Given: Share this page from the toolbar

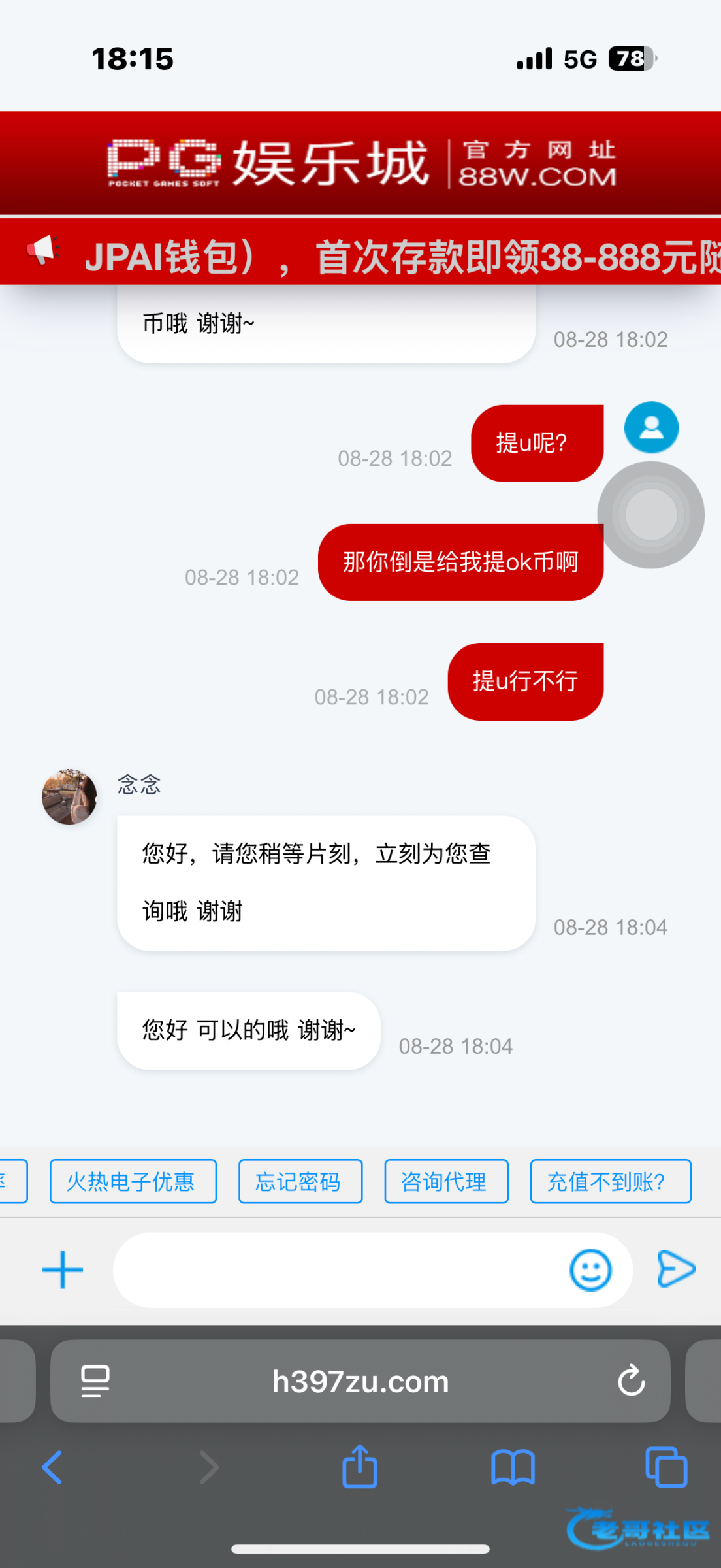Looking at the screenshot, I should tap(360, 1467).
